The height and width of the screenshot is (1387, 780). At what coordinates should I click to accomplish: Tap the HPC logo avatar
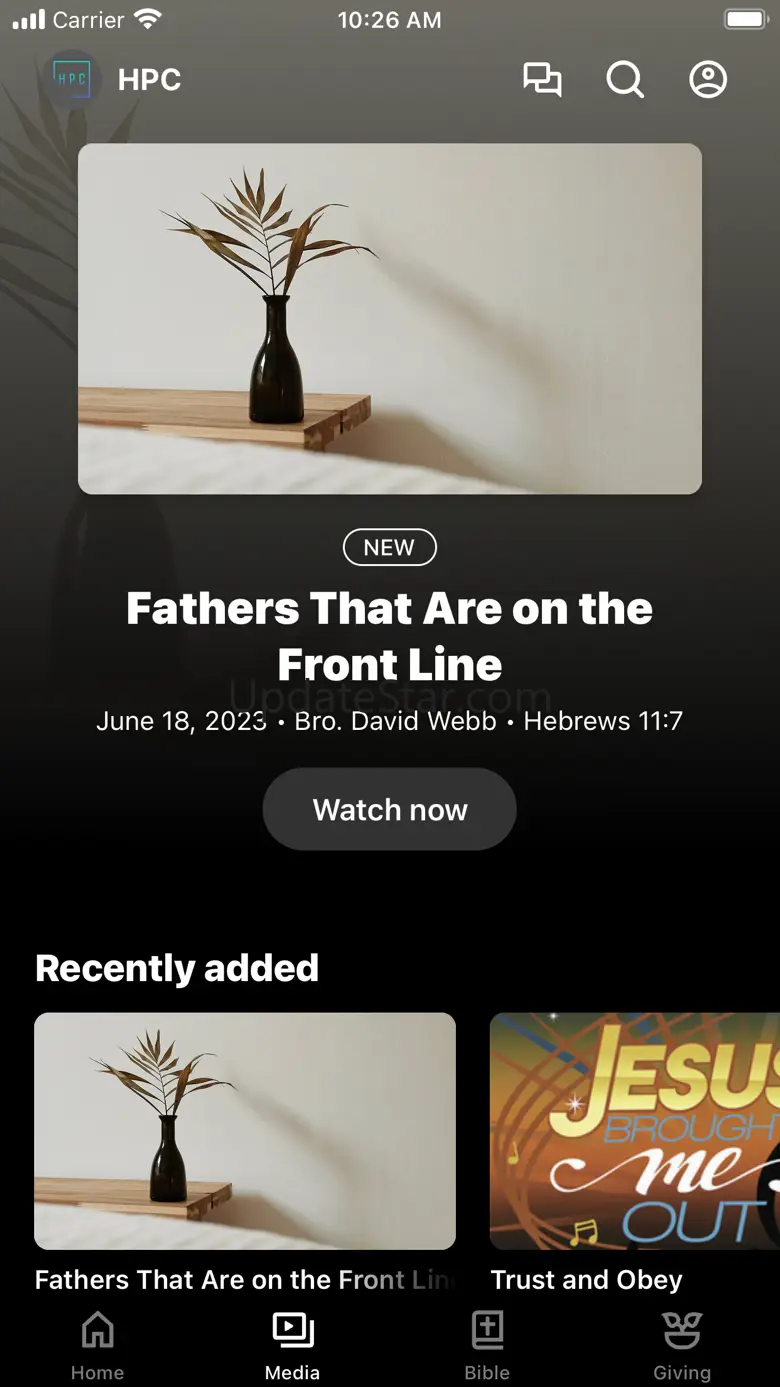[72, 79]
